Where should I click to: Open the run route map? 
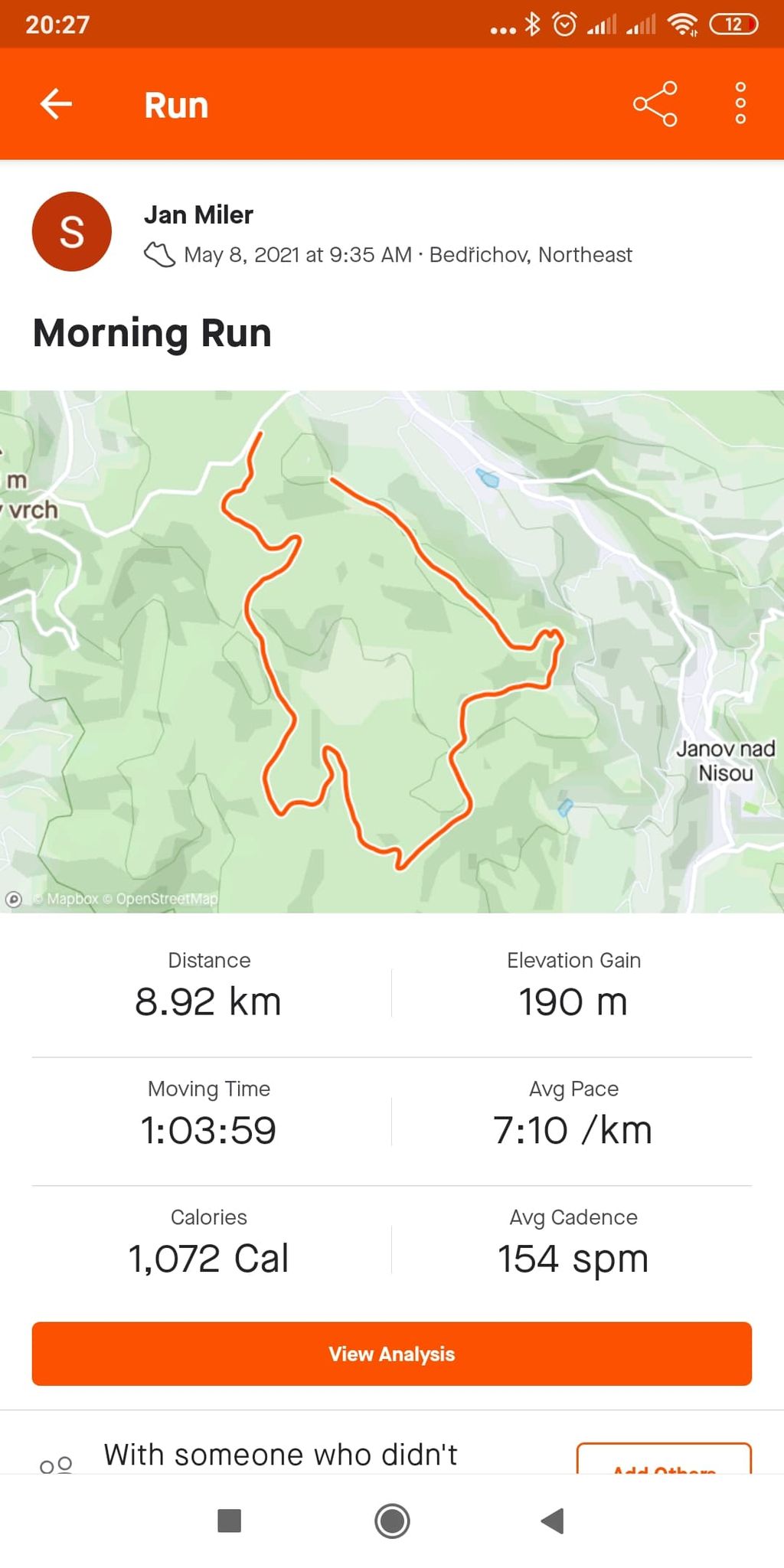click(392, 652)
